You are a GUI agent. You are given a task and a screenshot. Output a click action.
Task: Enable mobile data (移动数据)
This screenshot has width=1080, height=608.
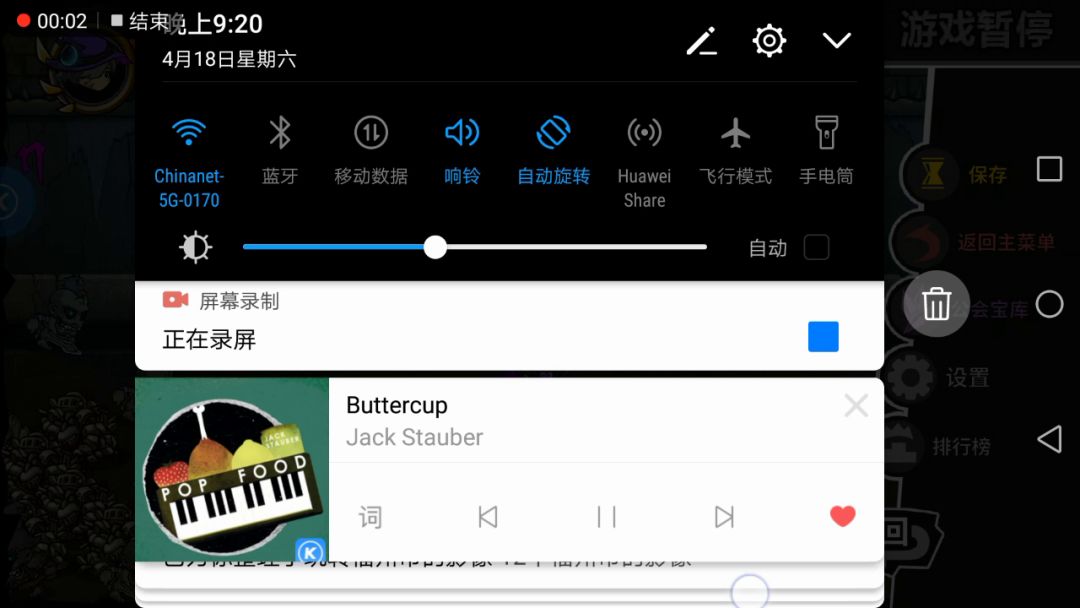click(x=371, y=133)
